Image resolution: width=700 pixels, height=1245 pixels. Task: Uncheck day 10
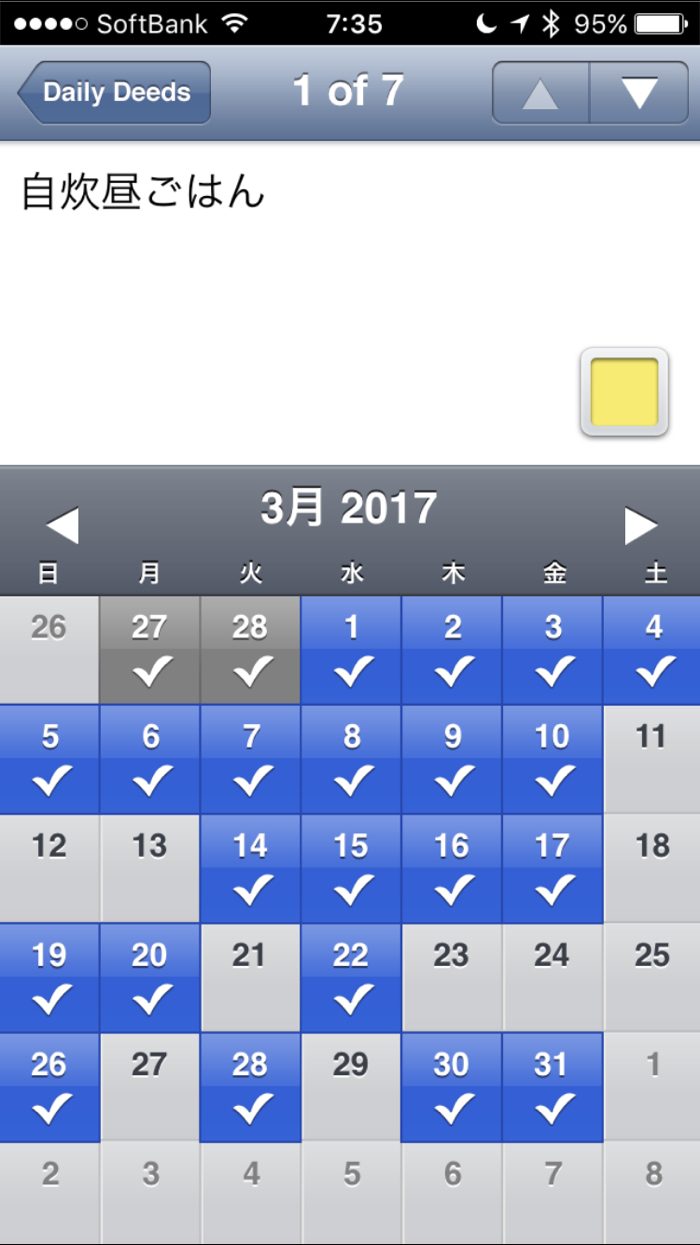click(552, 759)
